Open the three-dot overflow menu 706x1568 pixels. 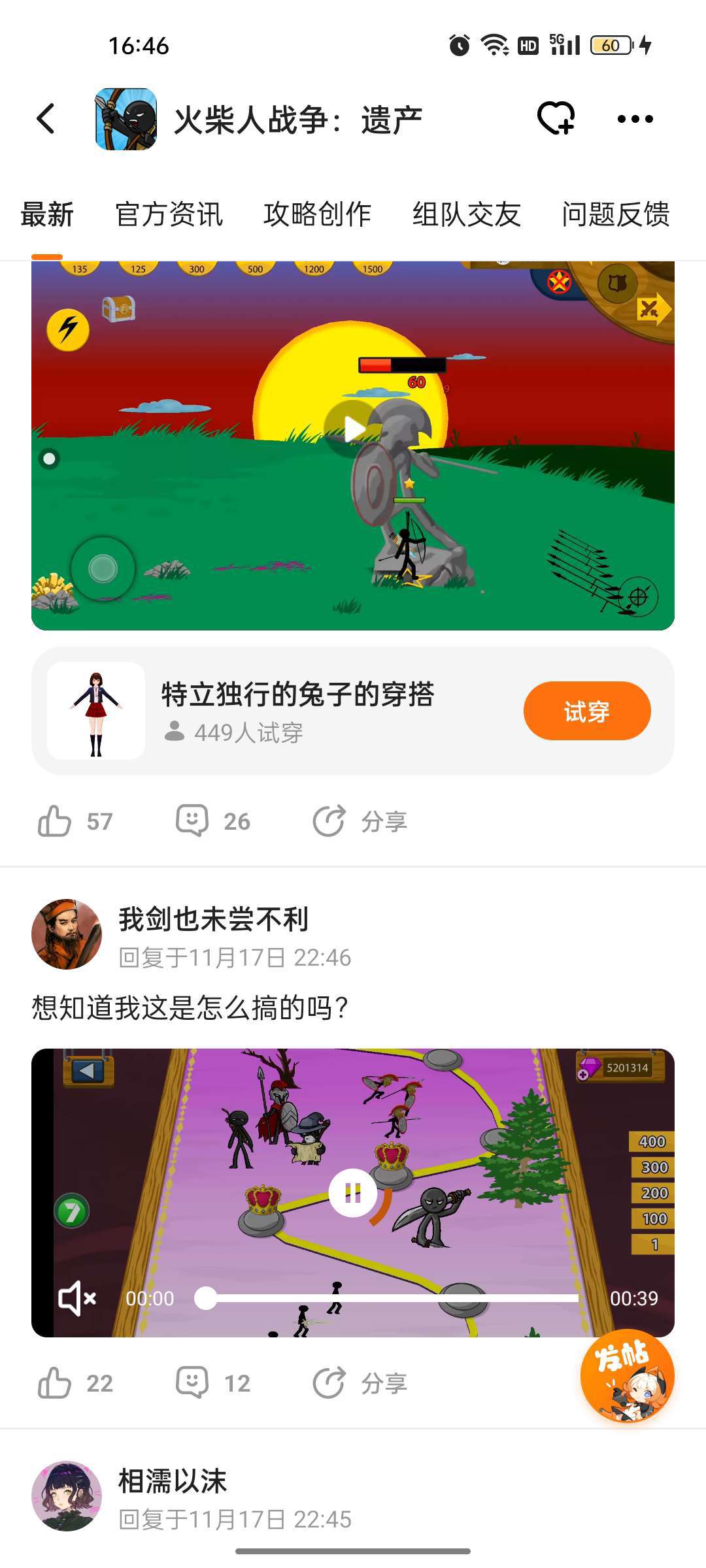(635, 119)
